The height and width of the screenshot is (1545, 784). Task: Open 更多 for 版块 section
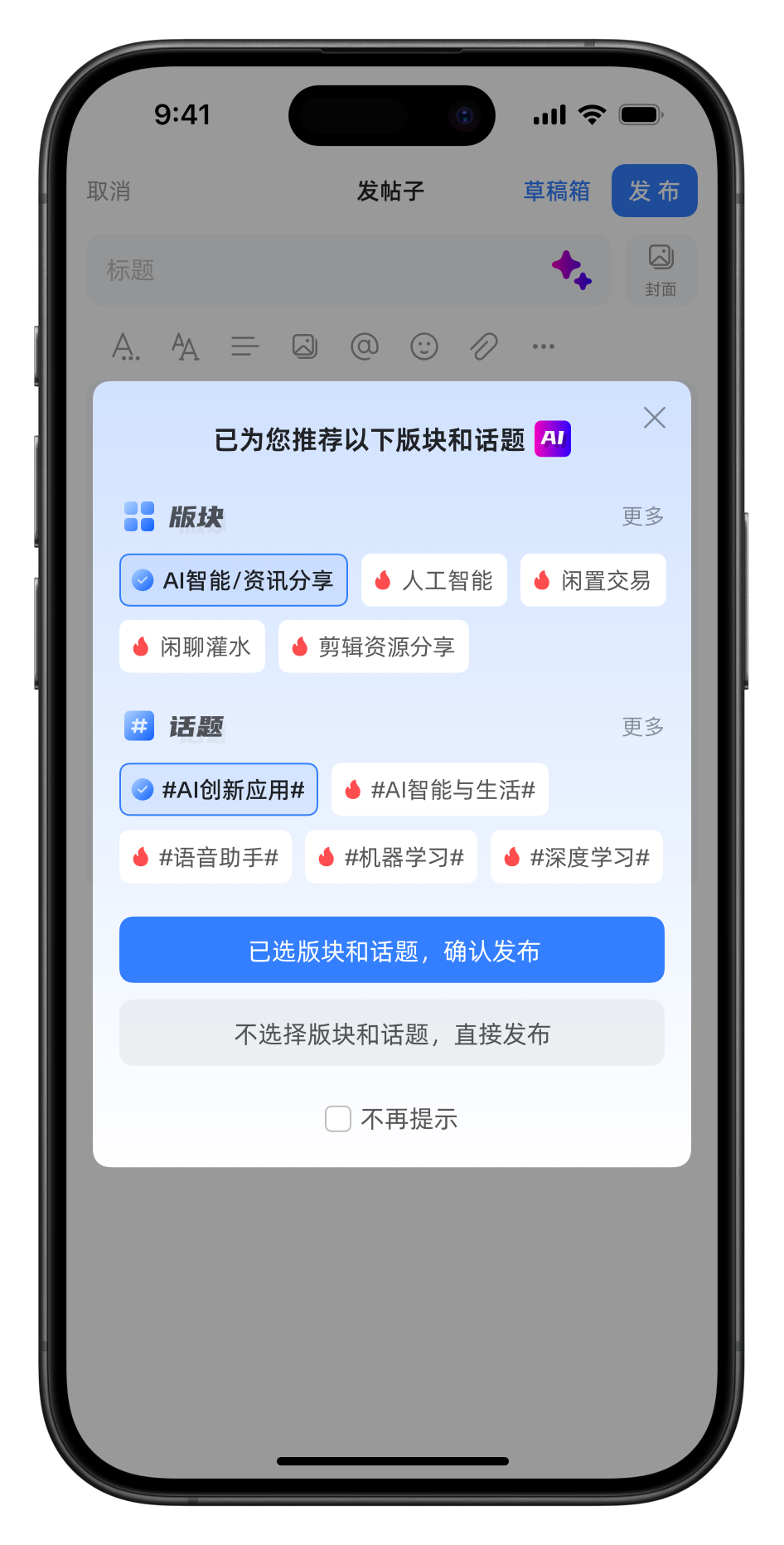click(x=642, y=516)
